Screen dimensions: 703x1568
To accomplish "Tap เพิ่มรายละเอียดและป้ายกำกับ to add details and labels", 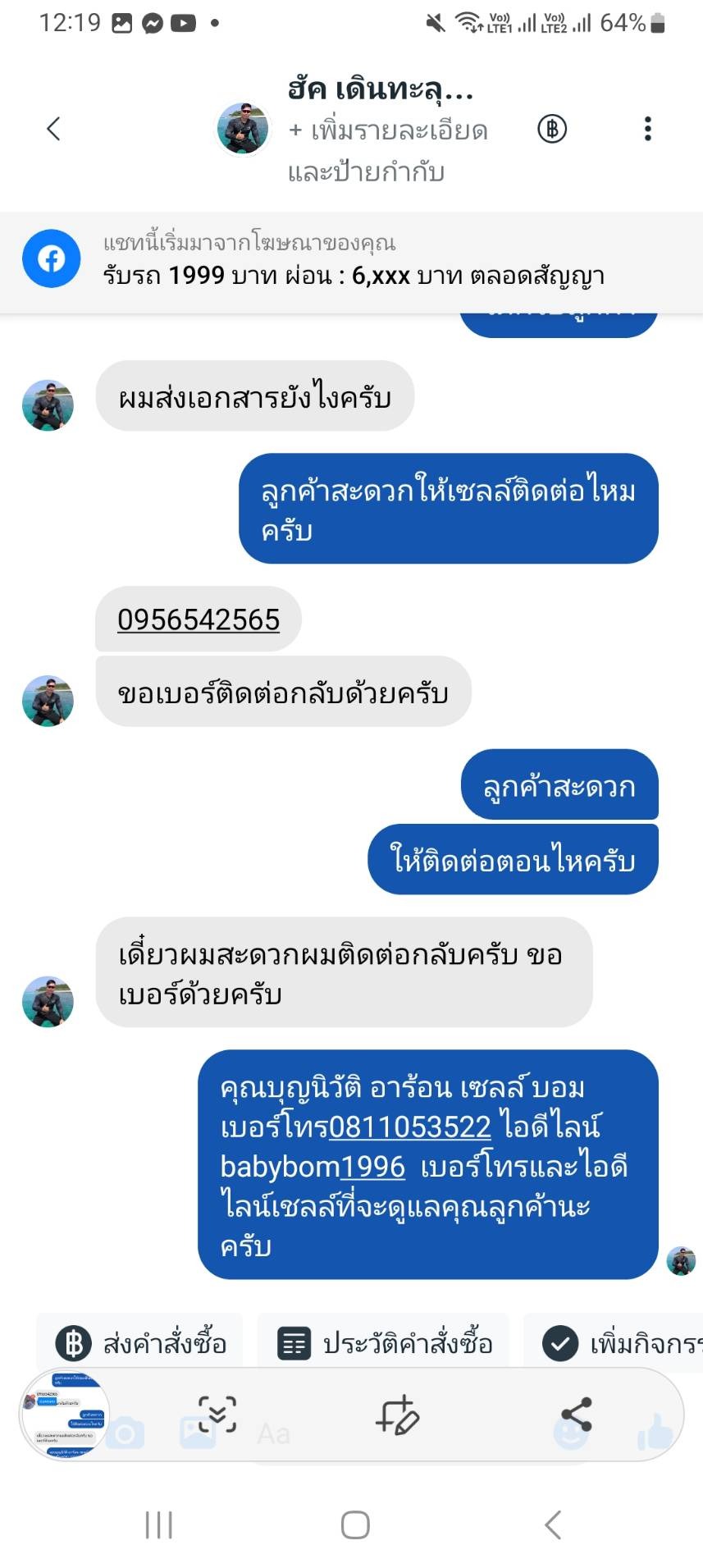I will point(387,151).
